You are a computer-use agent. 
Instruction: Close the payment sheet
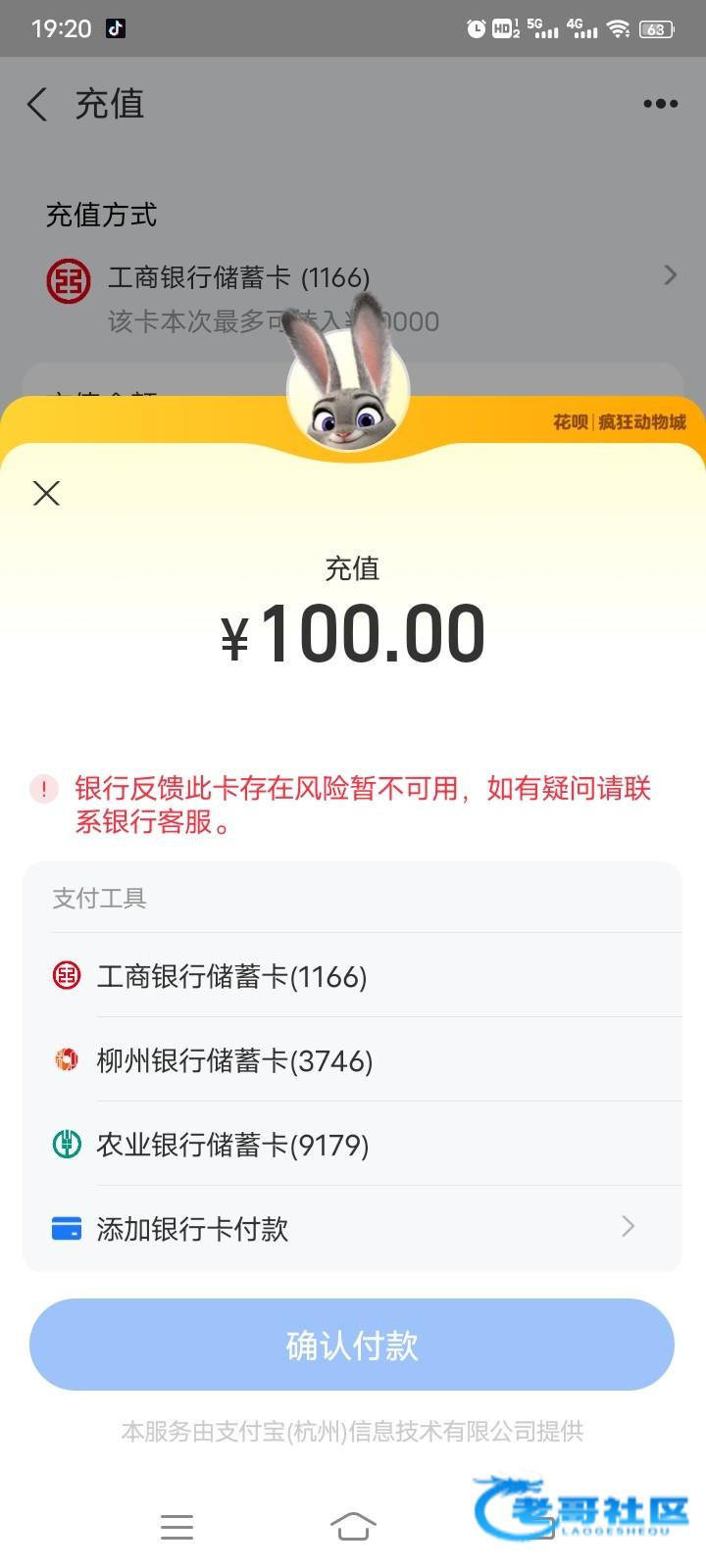click(x=46, y=493)
